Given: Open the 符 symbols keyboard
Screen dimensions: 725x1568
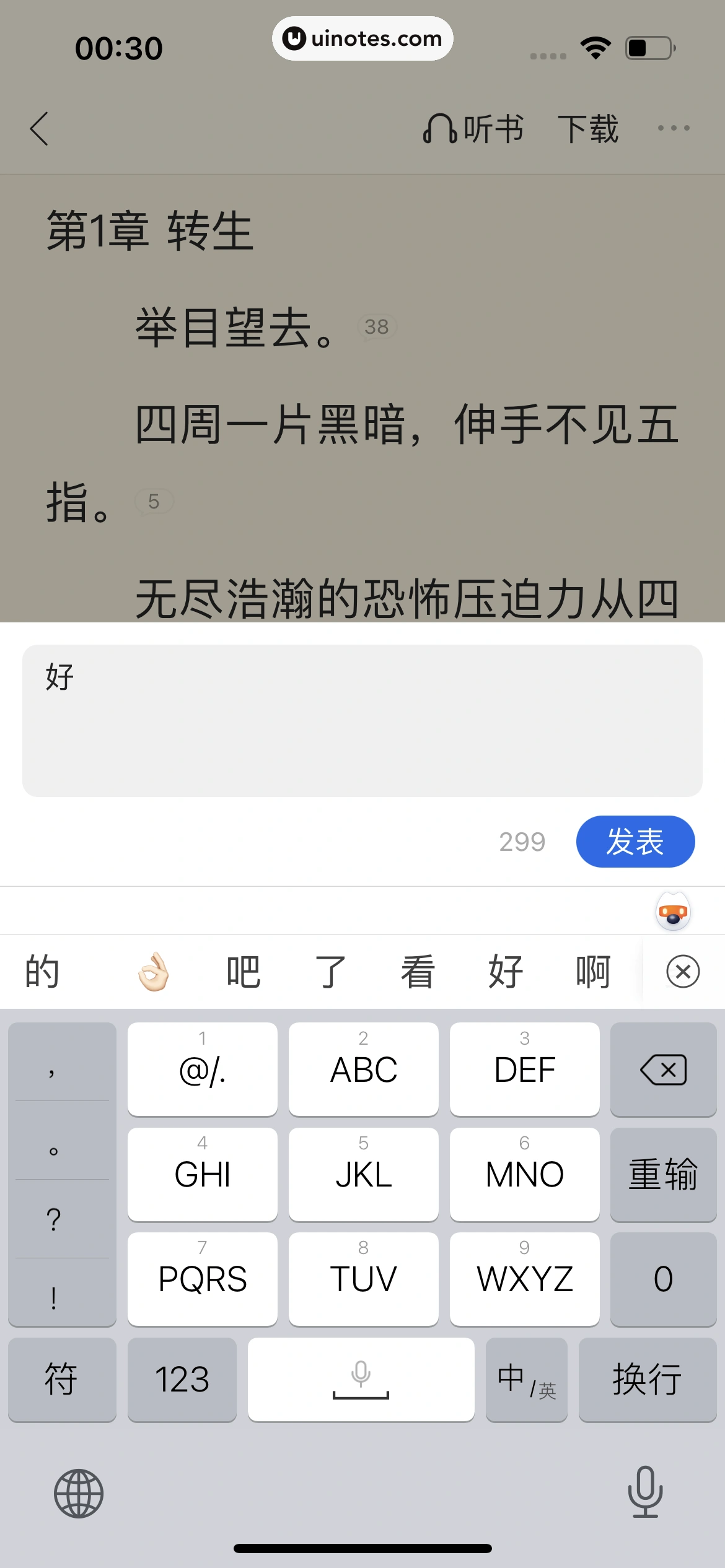Looking at the screenshot, I should click(x=61, y=1379).
